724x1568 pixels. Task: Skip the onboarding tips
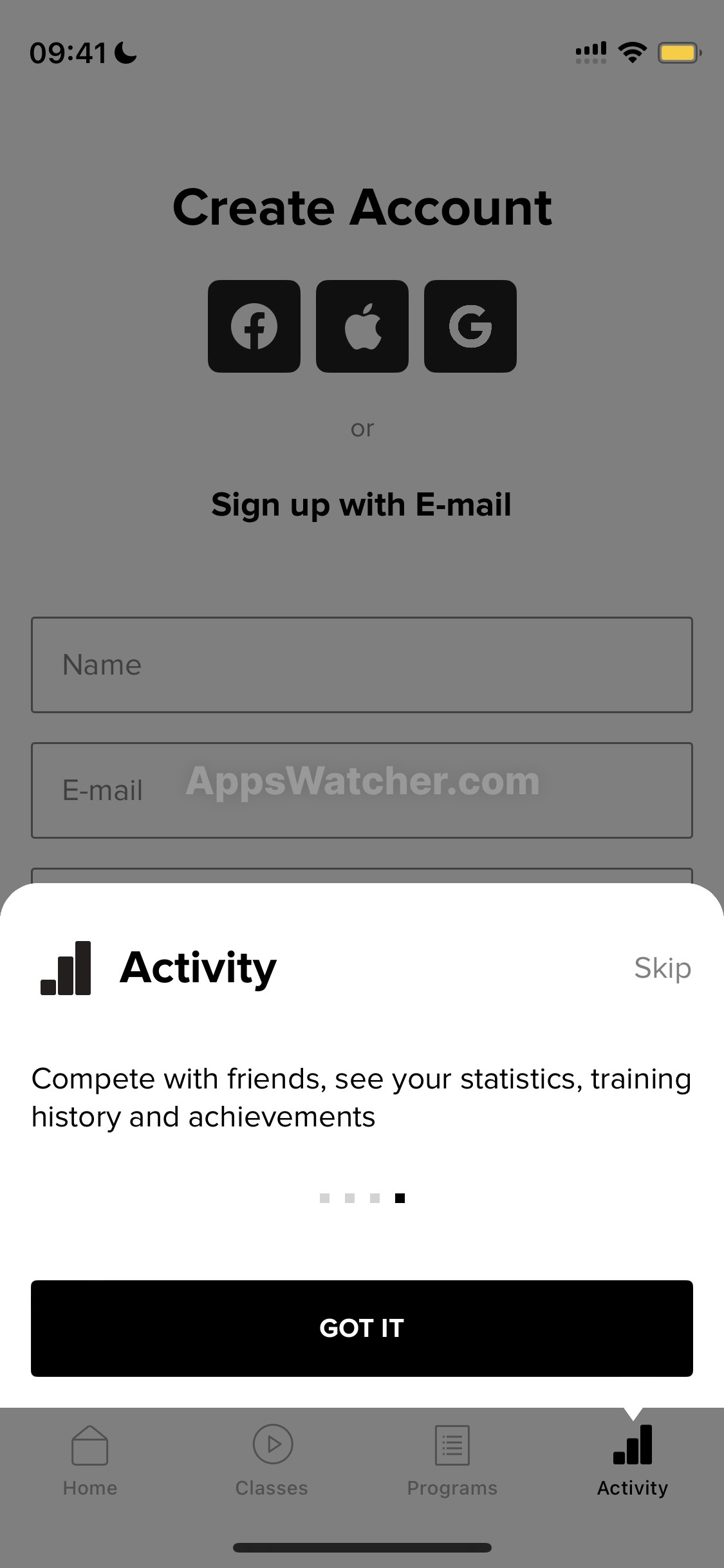click(x=662, y=968)
